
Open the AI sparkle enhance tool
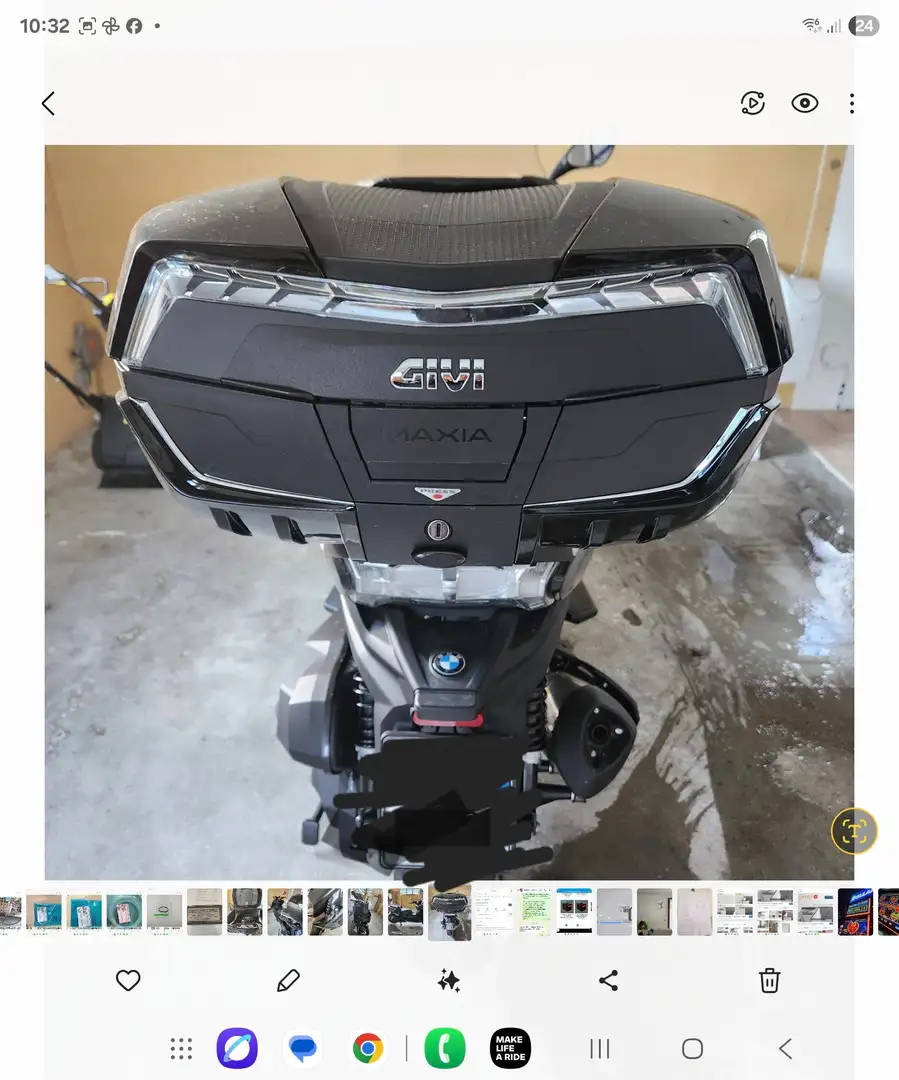[x=449, y=981]
